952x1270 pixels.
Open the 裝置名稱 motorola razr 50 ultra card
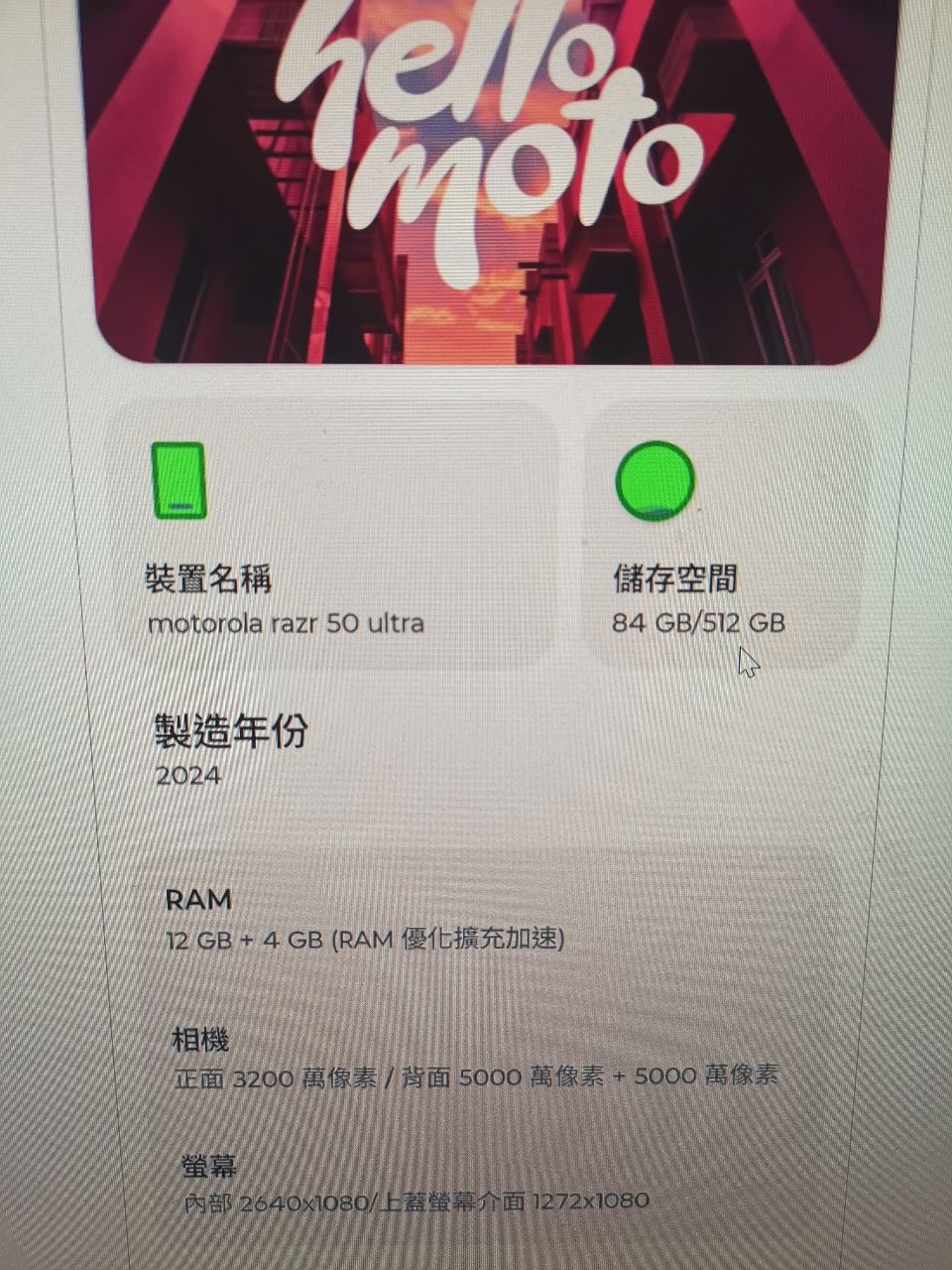[x=332, y=537]
